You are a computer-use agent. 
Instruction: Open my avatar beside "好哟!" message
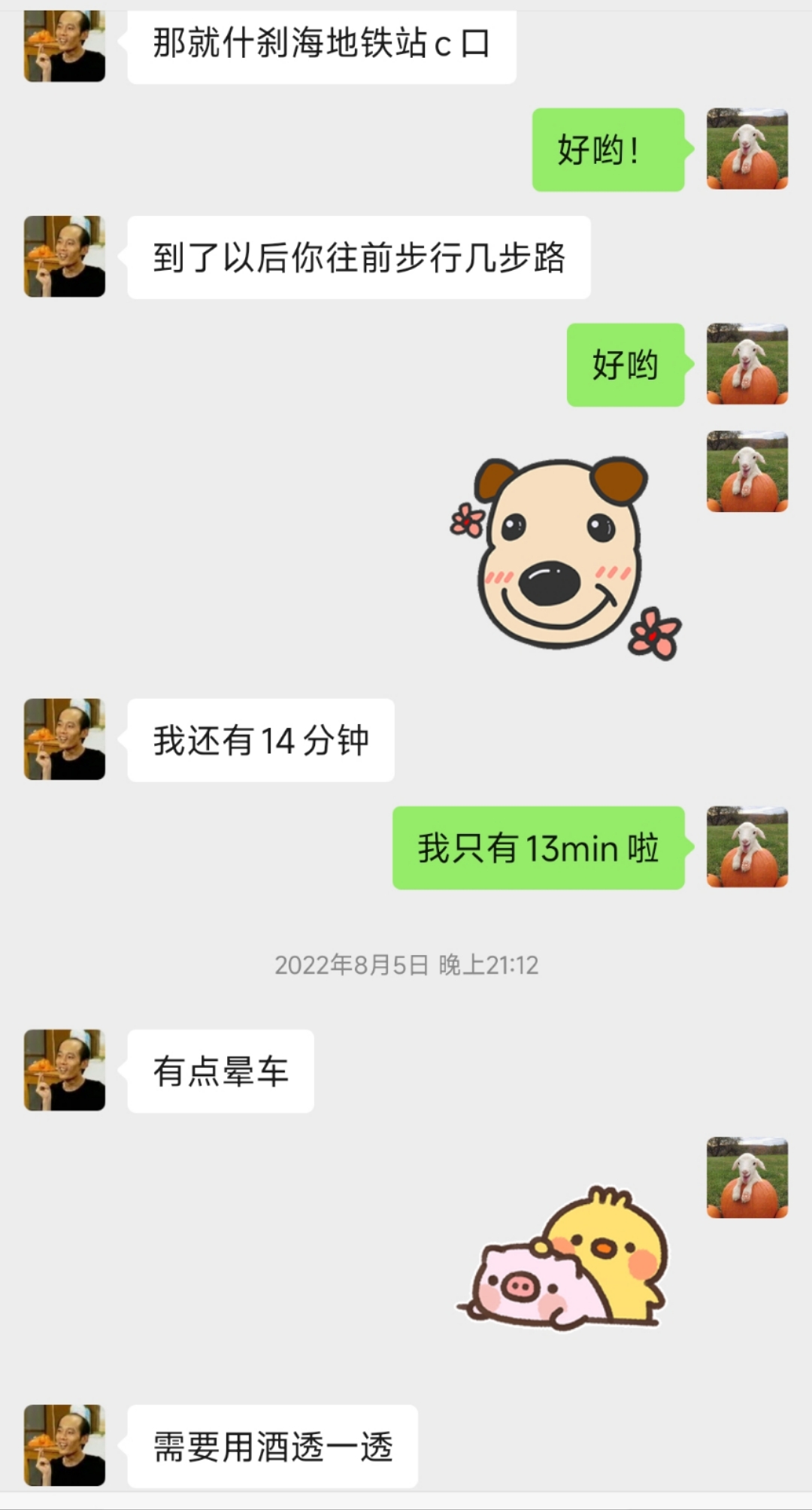coord(747,149)
